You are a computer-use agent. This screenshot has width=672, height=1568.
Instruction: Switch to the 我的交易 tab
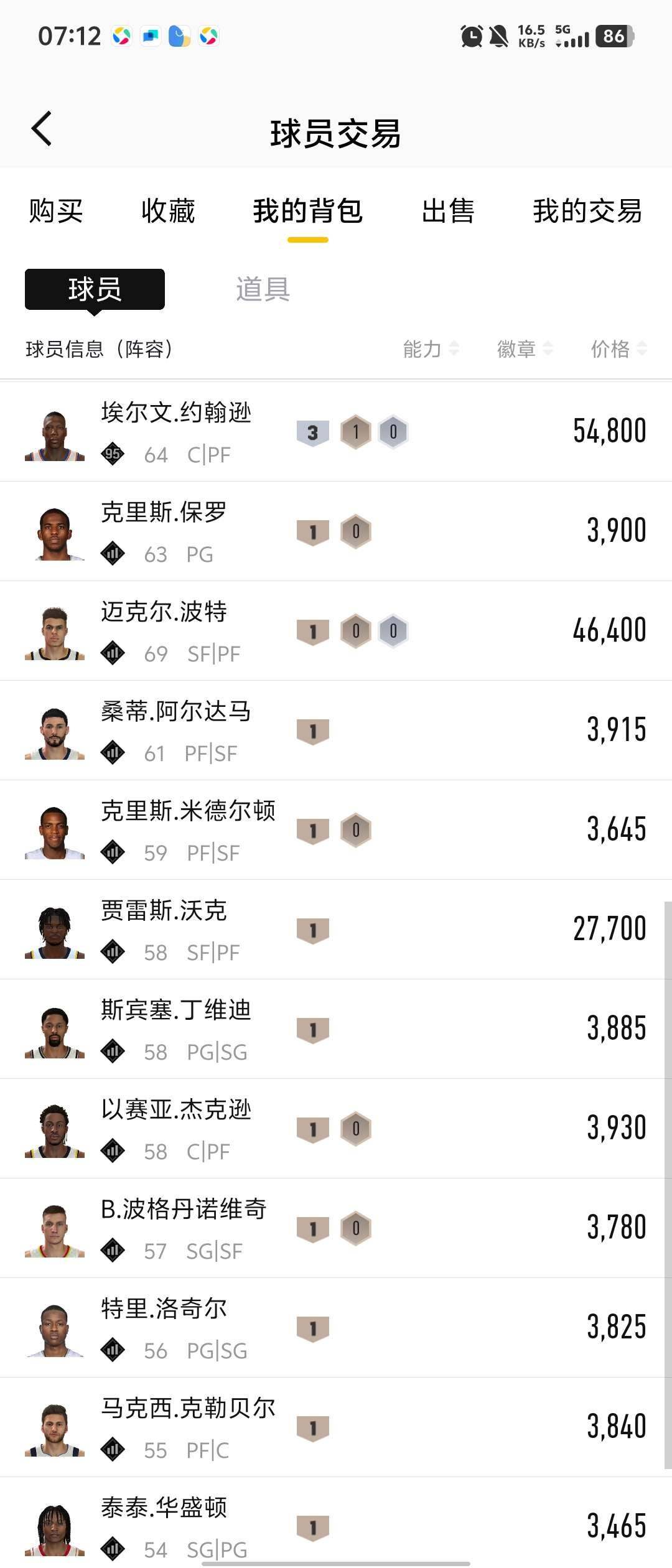pyautogui.click(x=587, y=211)
